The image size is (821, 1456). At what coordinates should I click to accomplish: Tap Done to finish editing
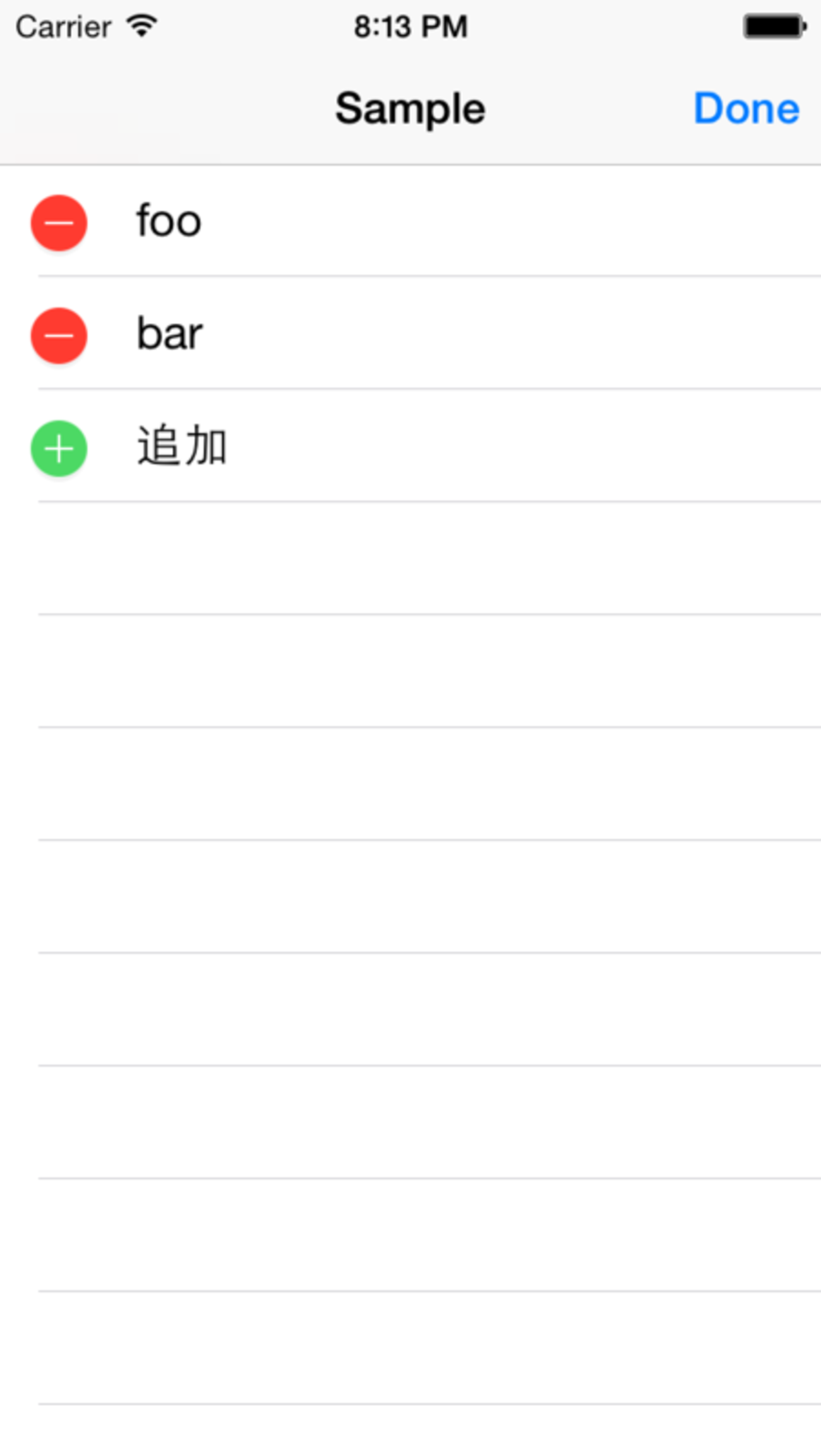(746, 109)
